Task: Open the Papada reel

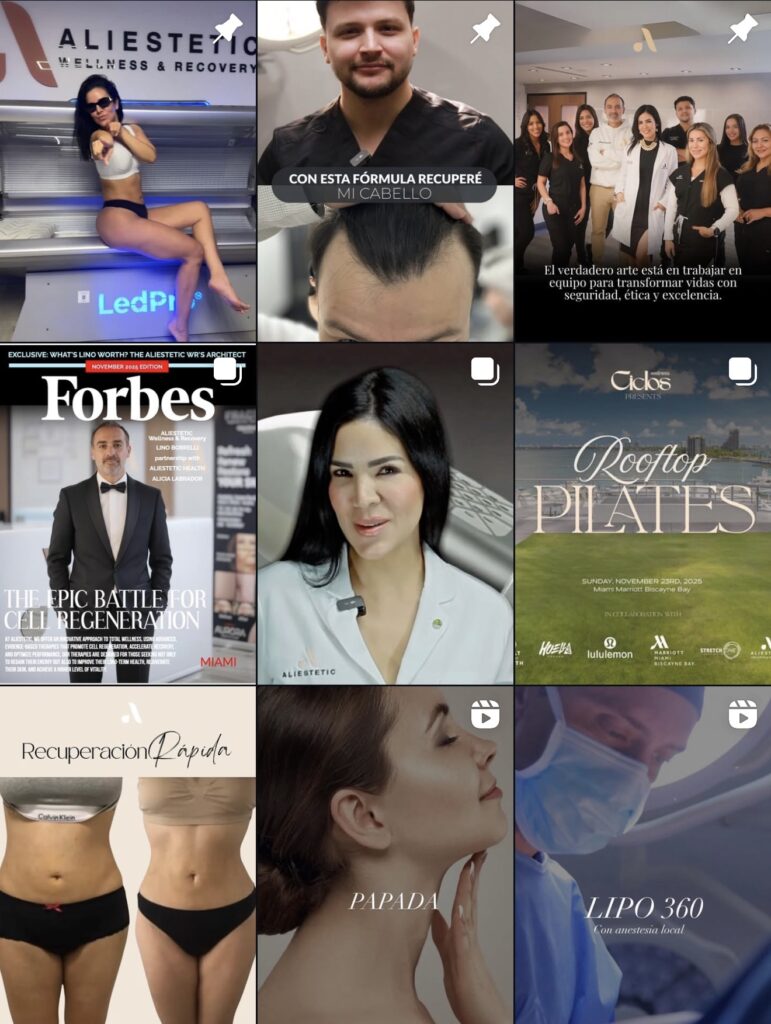Action: (385, 855)
